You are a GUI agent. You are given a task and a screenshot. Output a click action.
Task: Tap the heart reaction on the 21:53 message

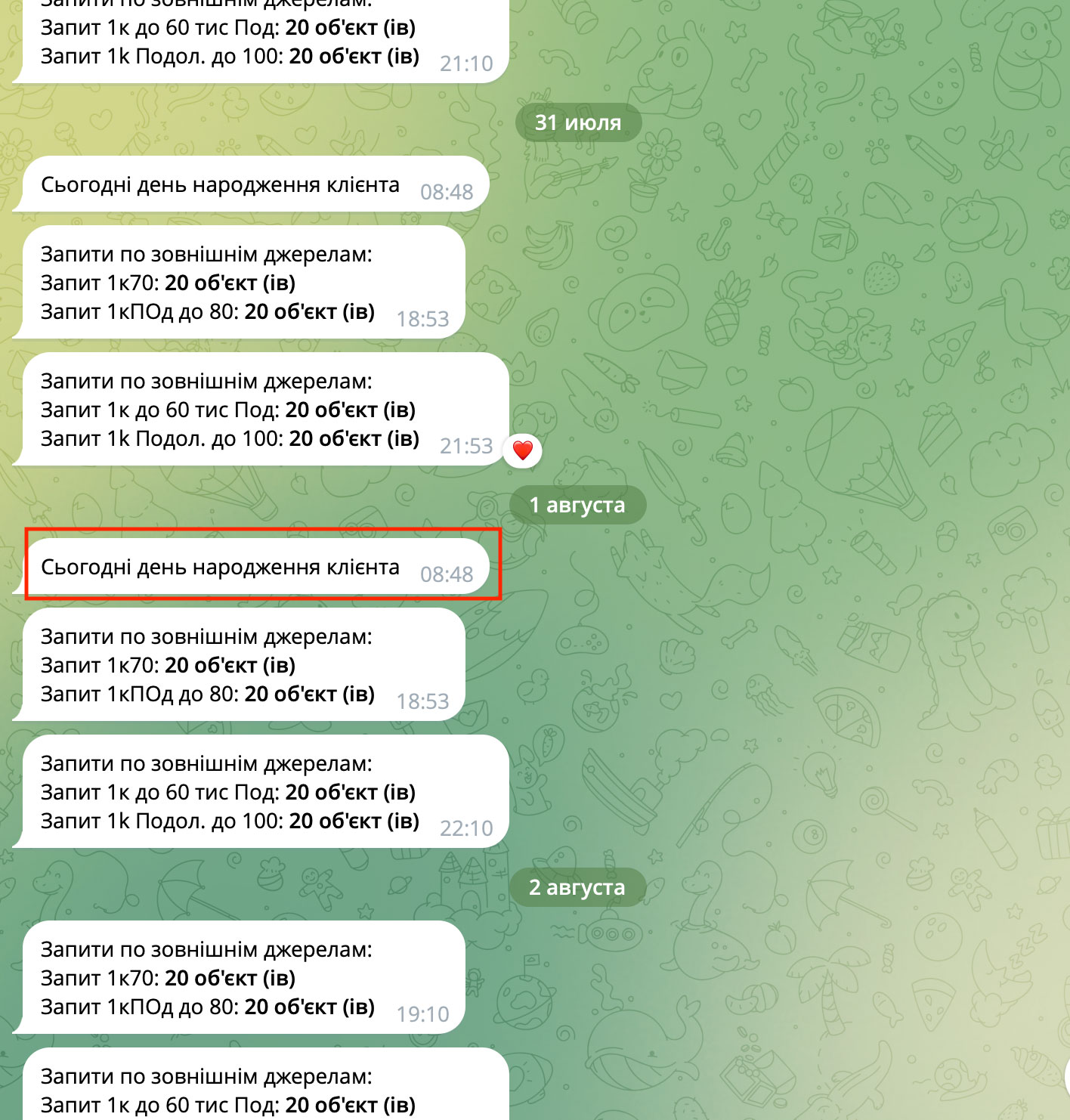523,450
